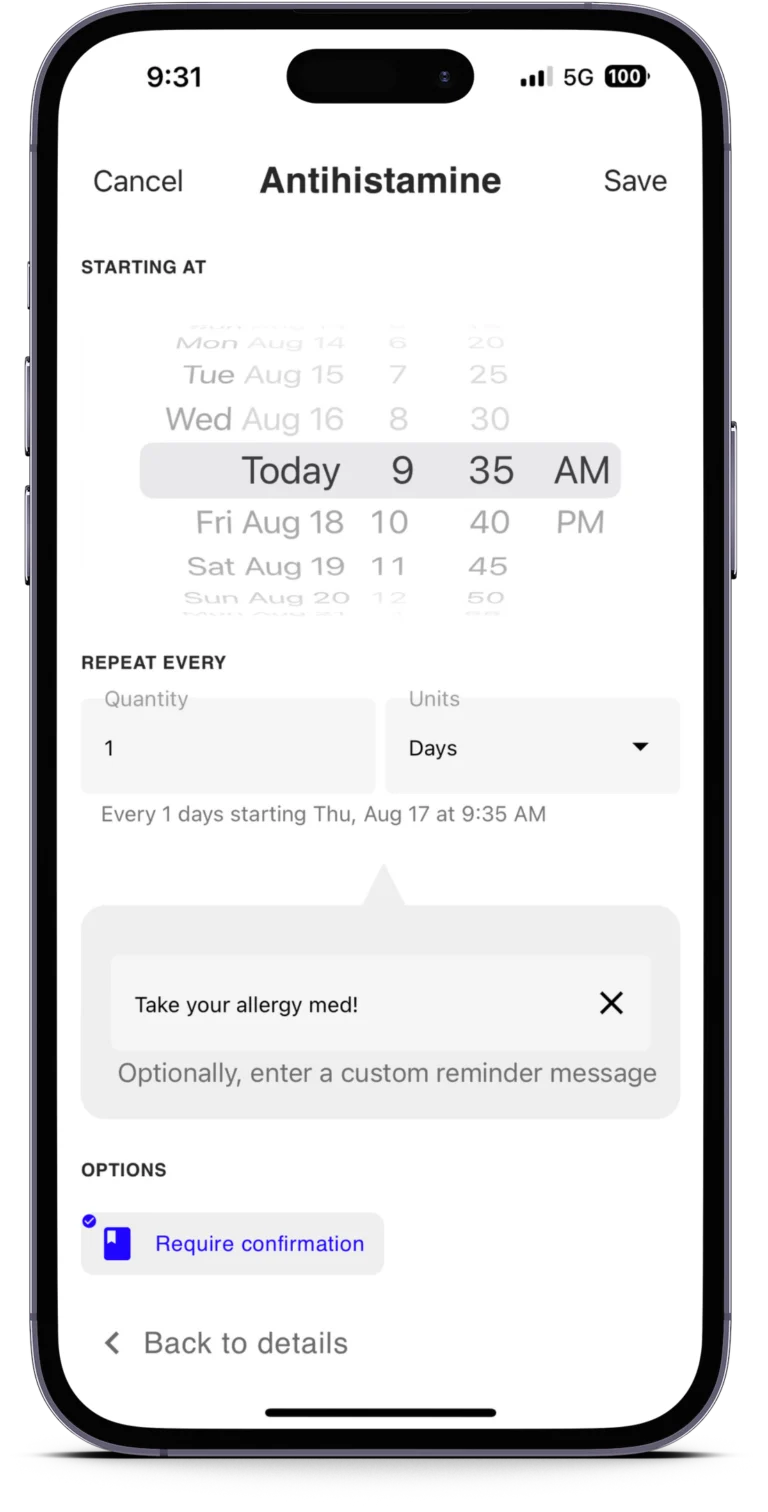768x1512 pixels.
Task: Go back to details
Action: (x=226, y=1343)
